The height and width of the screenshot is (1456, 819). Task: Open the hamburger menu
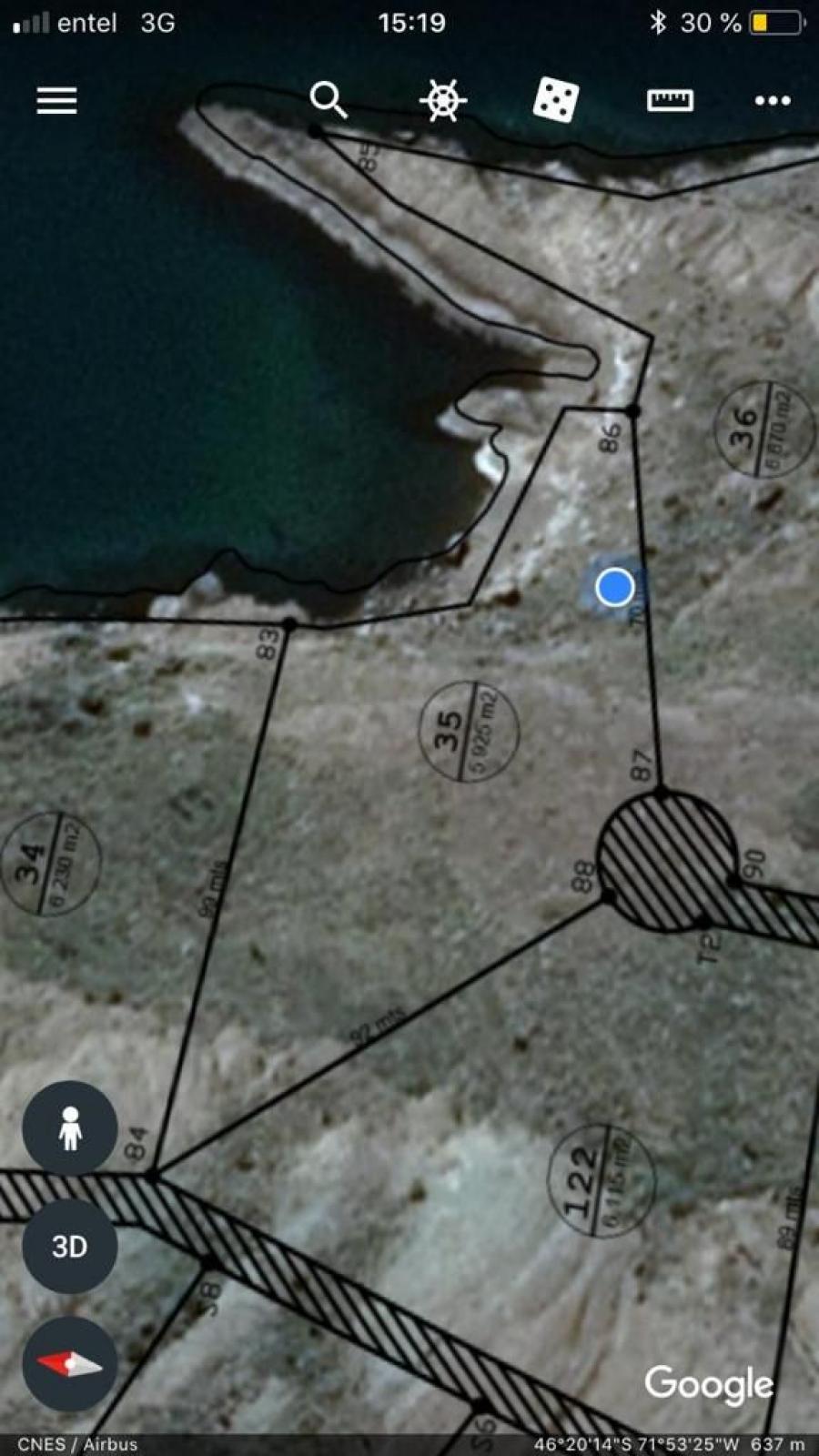(x=56, y=100)
